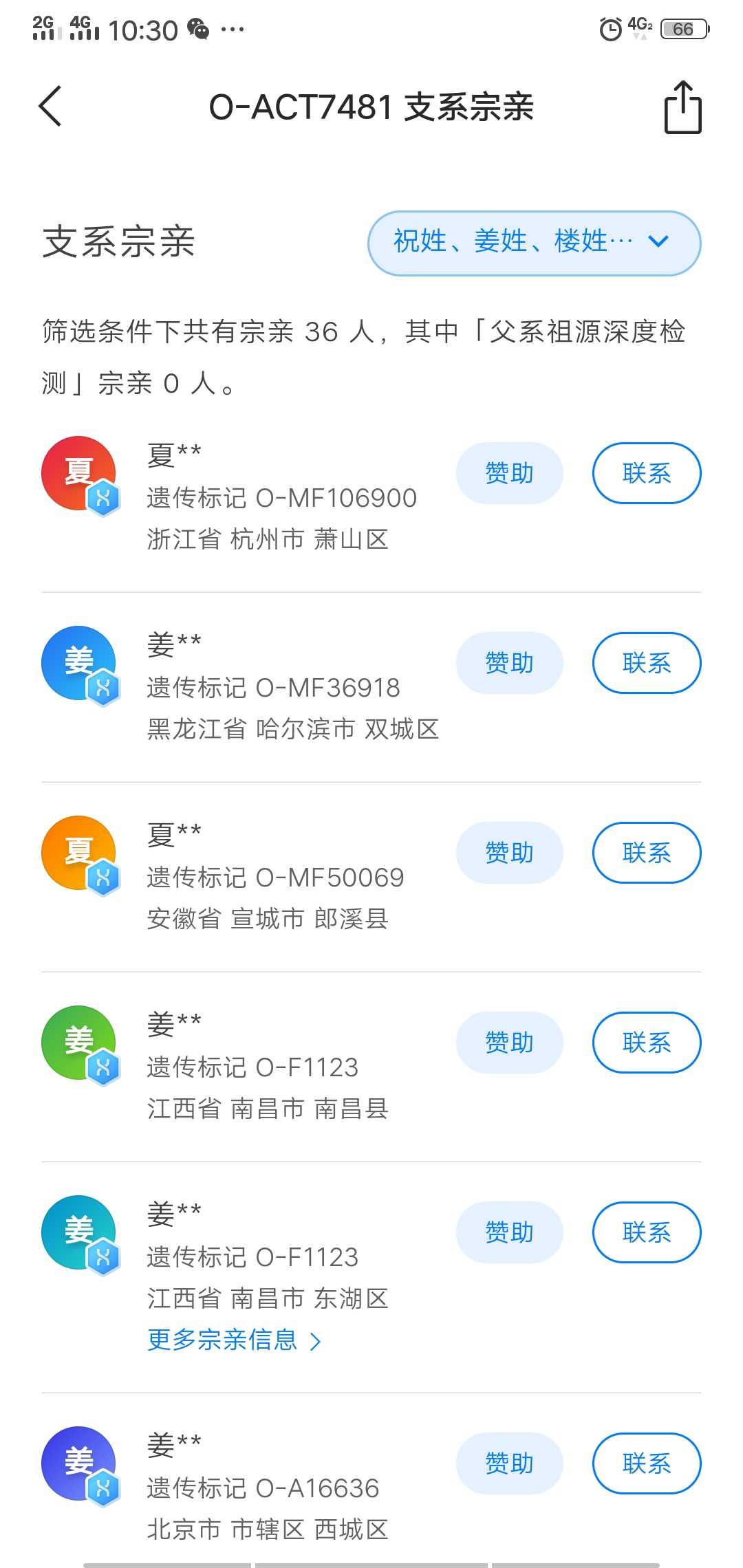Tap 联系 for 姜** in 哈尔滨市 双城区
This screenshot has height=1568, width=743.
coord(647,663)
